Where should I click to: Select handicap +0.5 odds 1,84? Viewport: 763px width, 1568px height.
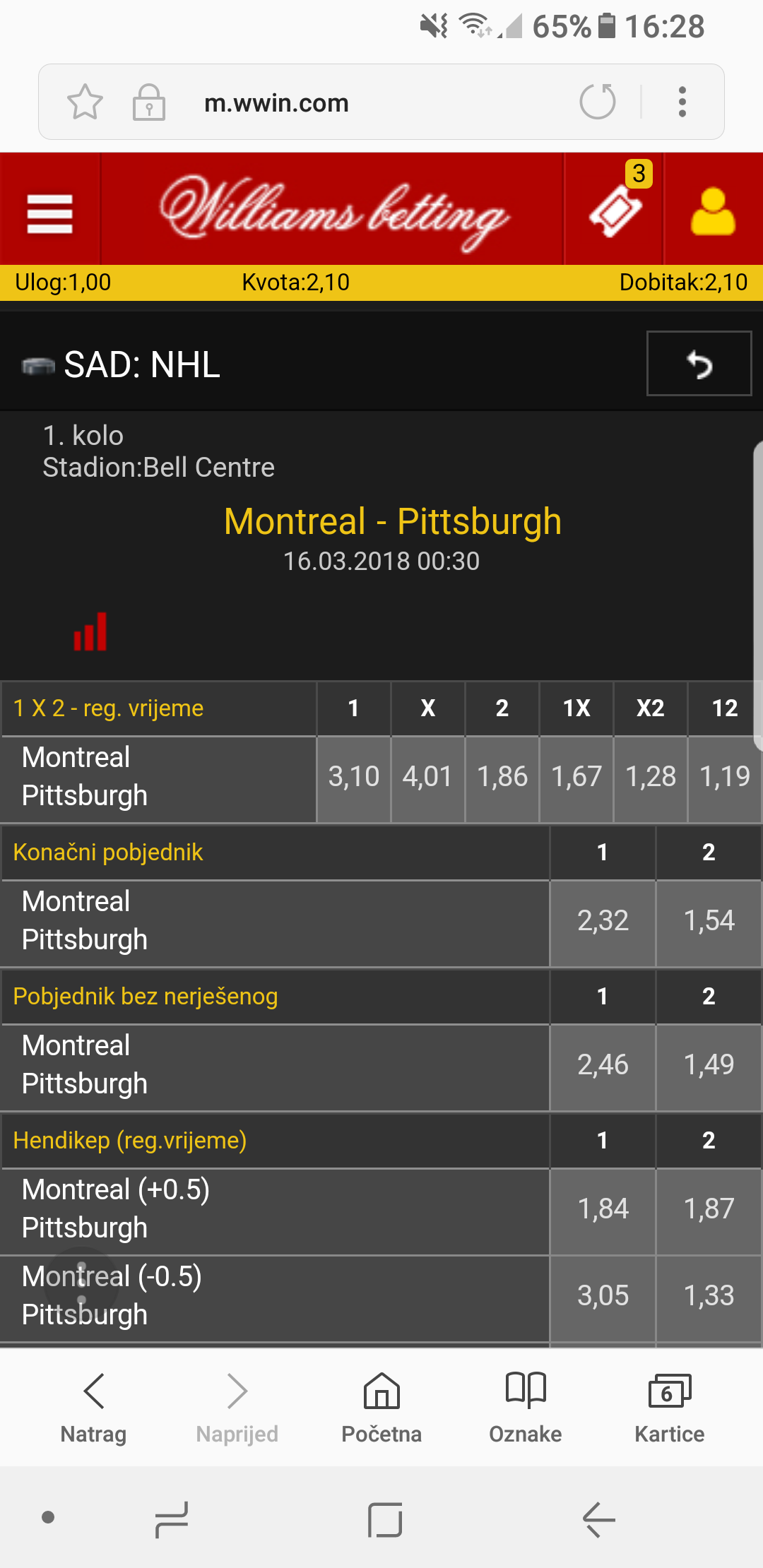603,1210
